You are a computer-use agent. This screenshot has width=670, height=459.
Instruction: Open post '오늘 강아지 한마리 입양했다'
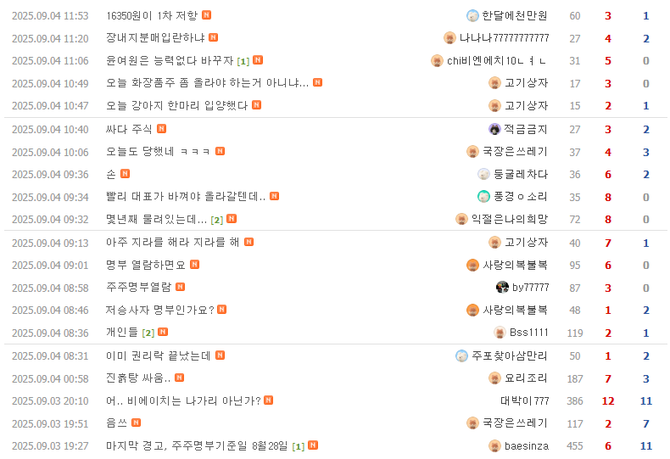coord(176,106)
